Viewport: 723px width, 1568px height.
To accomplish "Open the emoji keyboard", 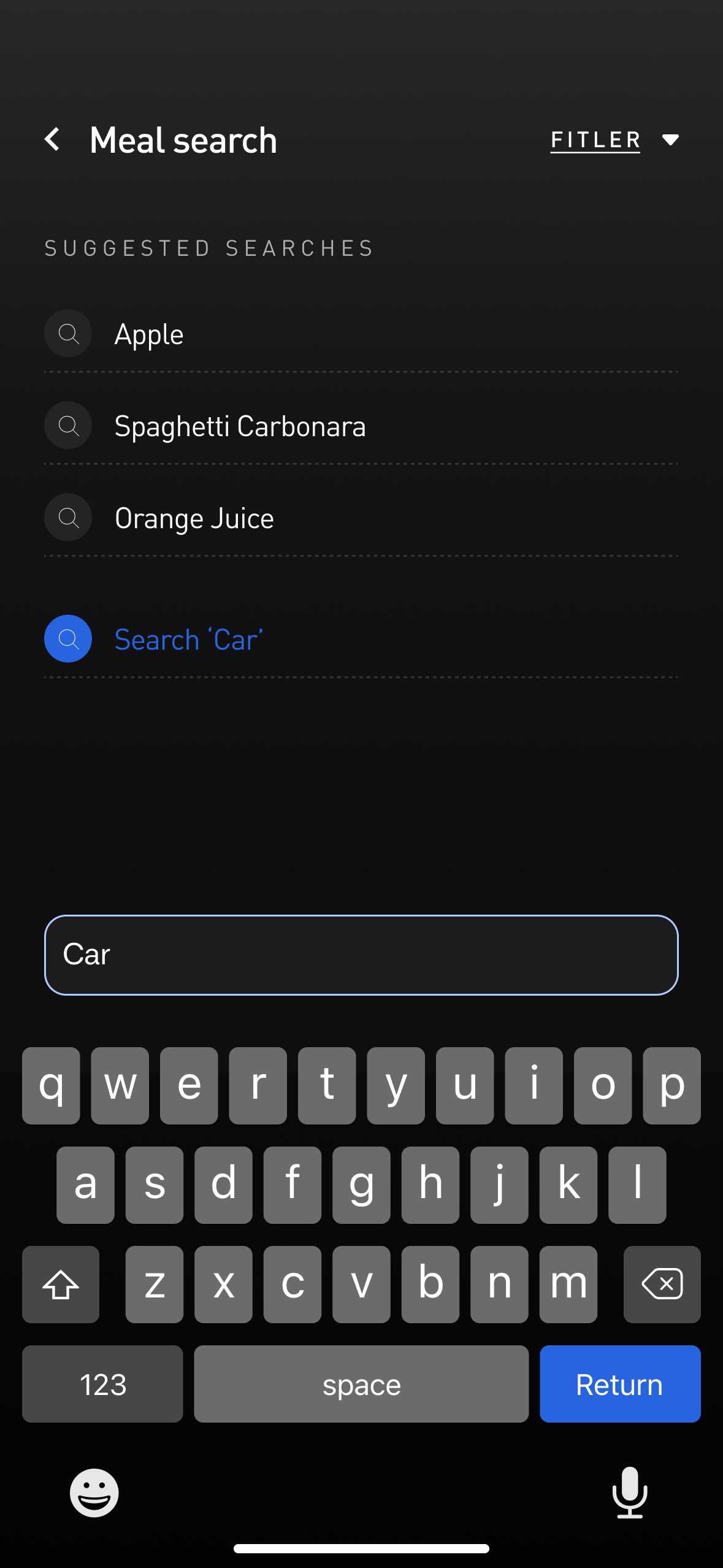I will coord(93,1493).
